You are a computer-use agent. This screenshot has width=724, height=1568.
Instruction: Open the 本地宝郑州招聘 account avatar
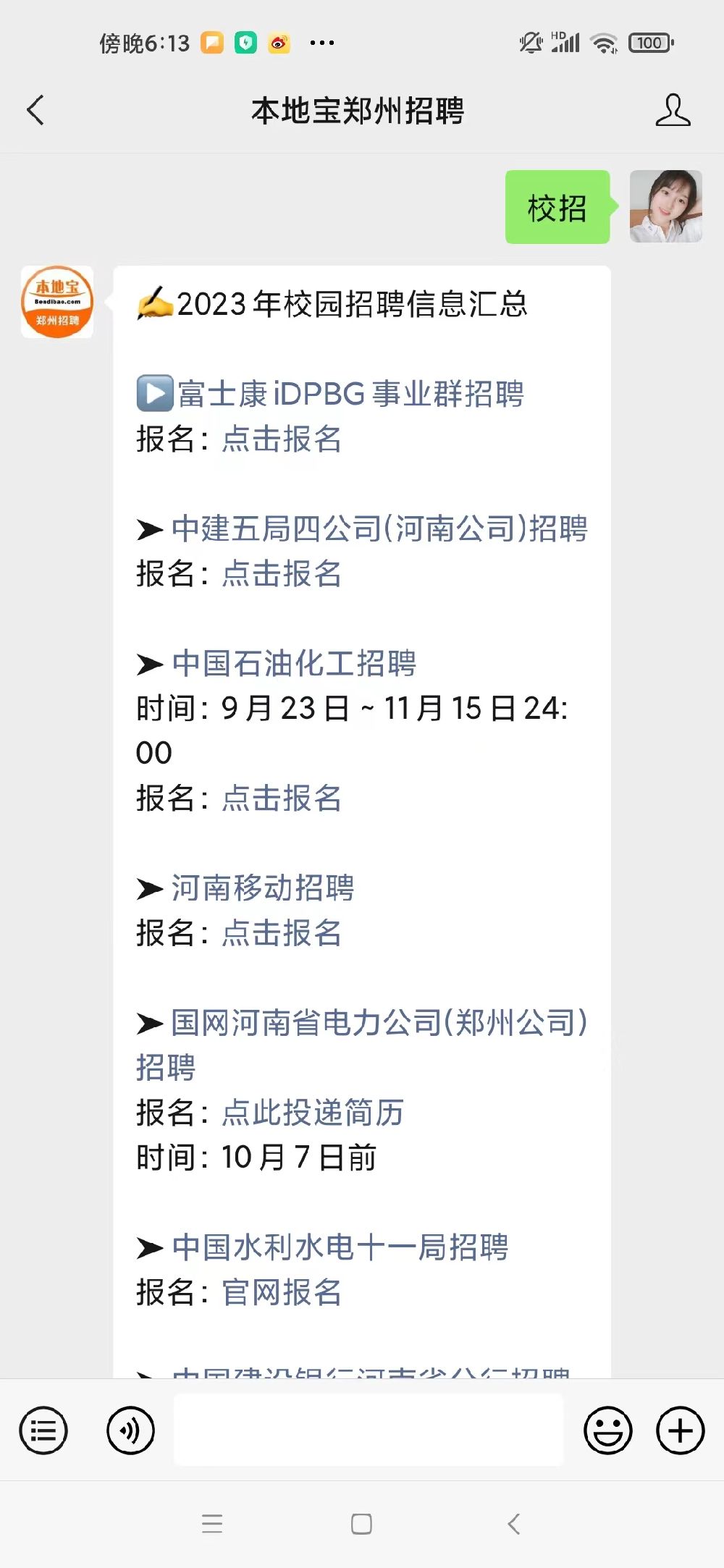pyautogui.click(x=57, y=302)
